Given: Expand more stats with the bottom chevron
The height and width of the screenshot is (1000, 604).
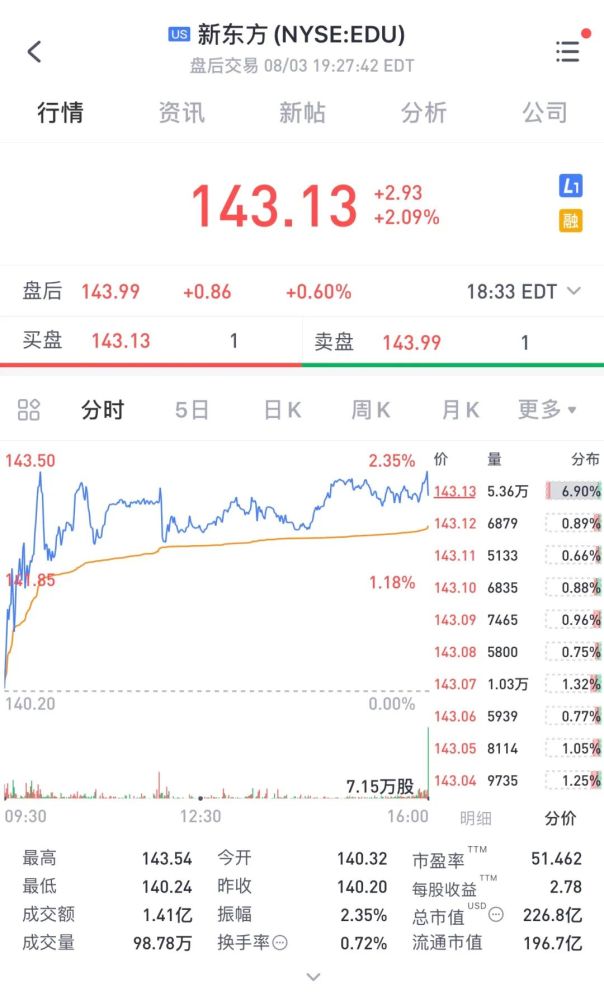Looking at the screenshot, I should point(313,976).
